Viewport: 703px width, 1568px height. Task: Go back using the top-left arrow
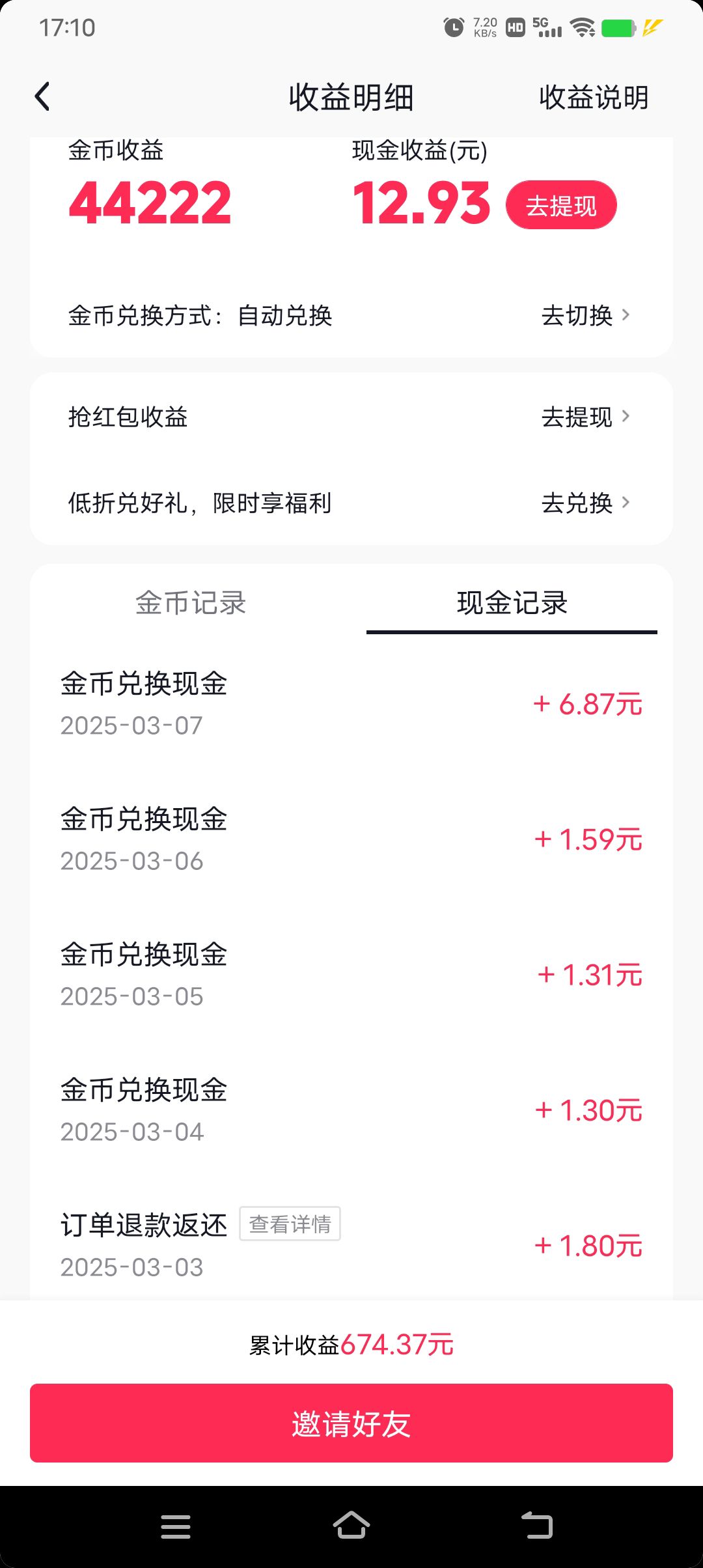tap(42, 97)
